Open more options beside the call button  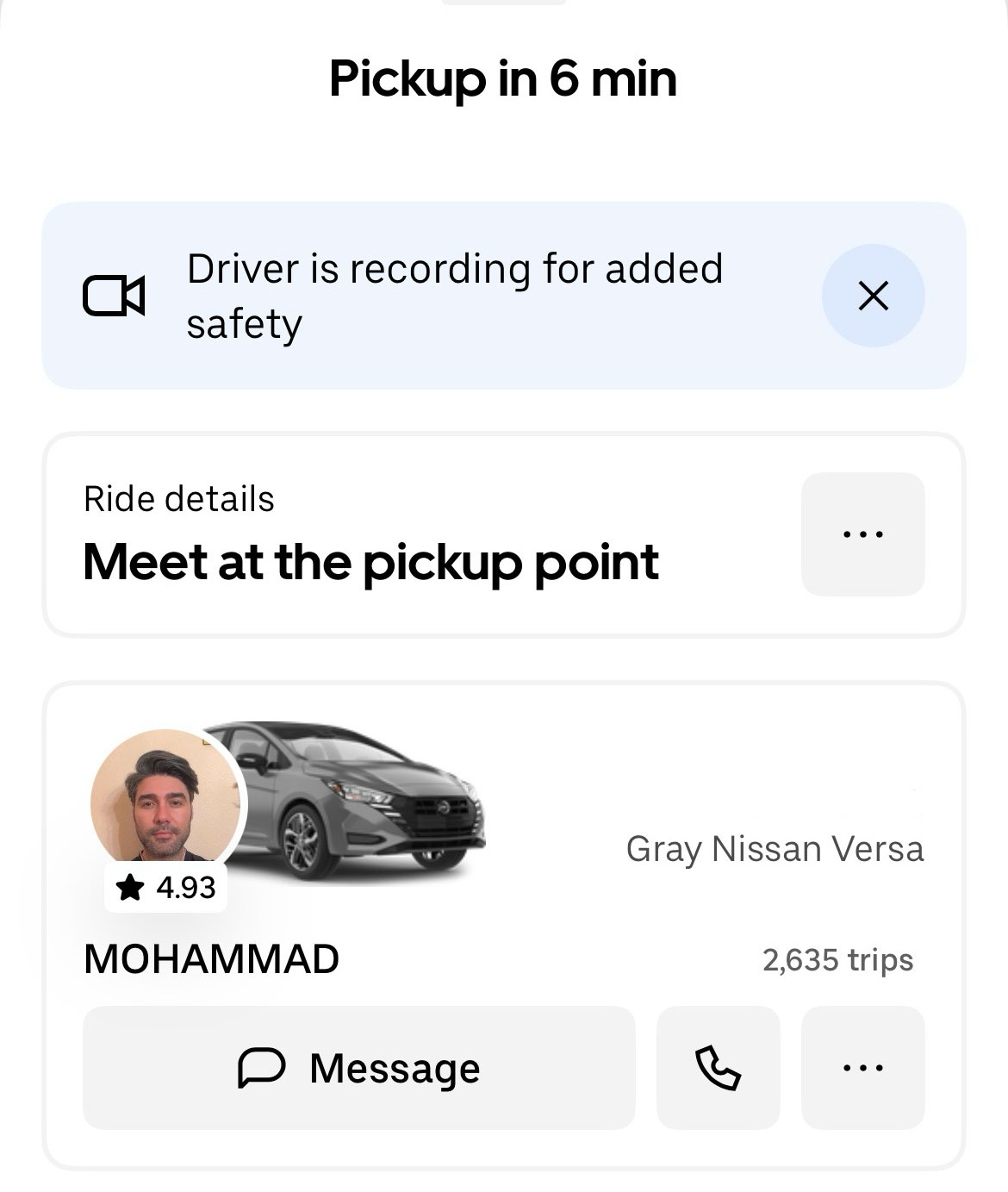tap(862, 1068)
